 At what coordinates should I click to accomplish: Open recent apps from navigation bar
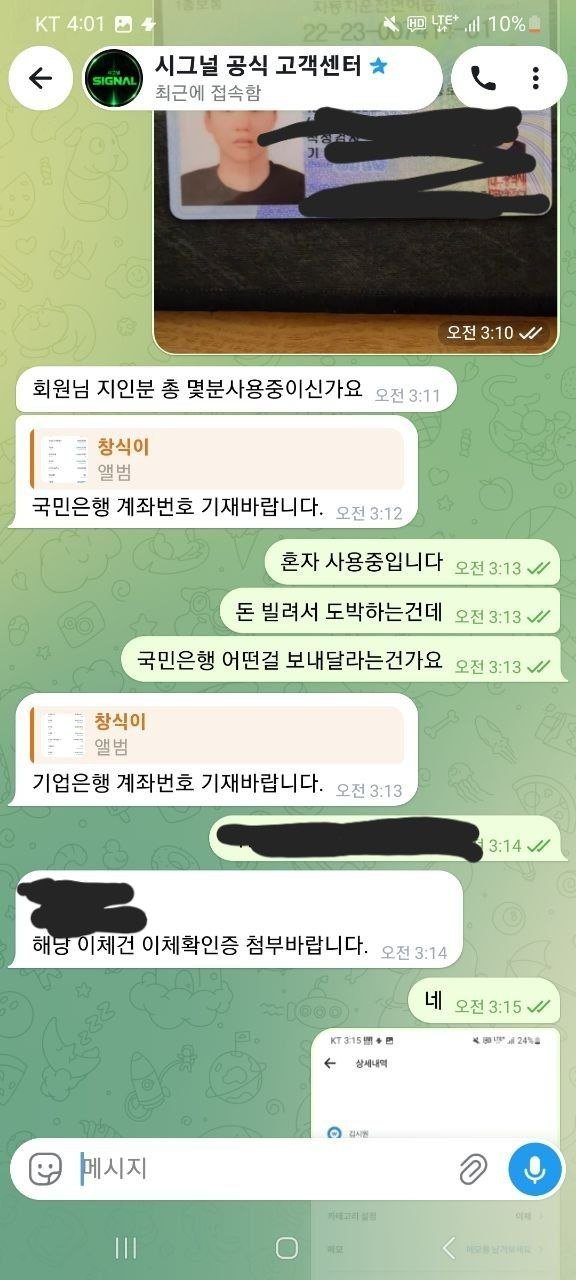tap(126, 1247)
